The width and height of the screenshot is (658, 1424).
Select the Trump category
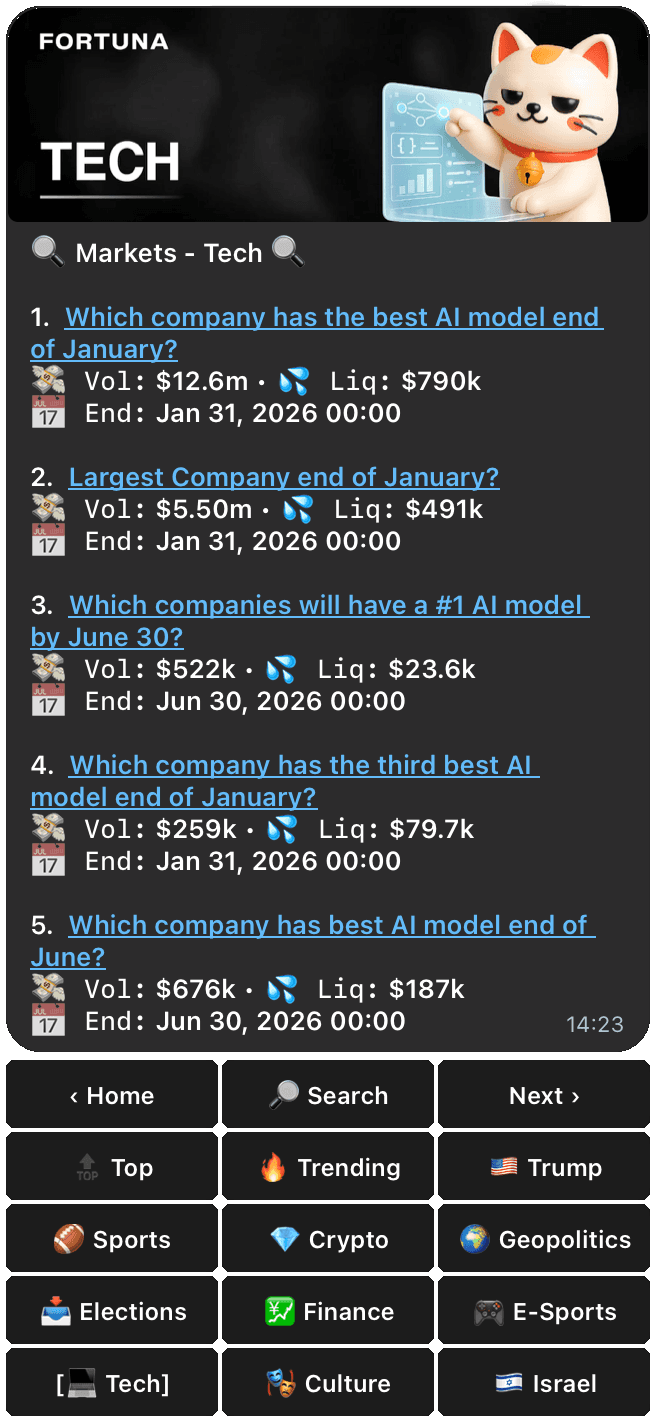pyautogui.click(x=544, y=1168)
